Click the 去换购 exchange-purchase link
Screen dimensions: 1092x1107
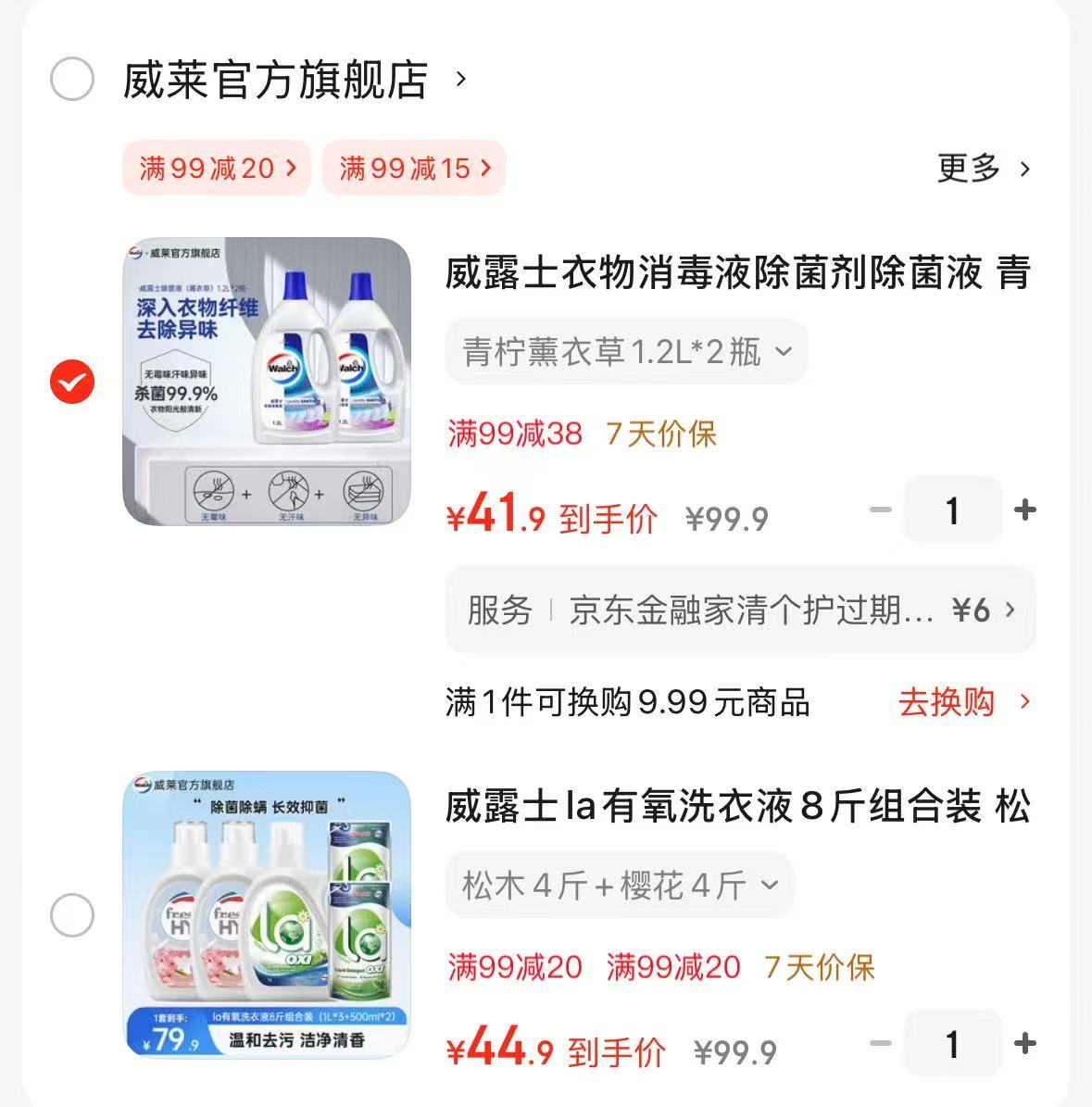(x=948, y=704)
